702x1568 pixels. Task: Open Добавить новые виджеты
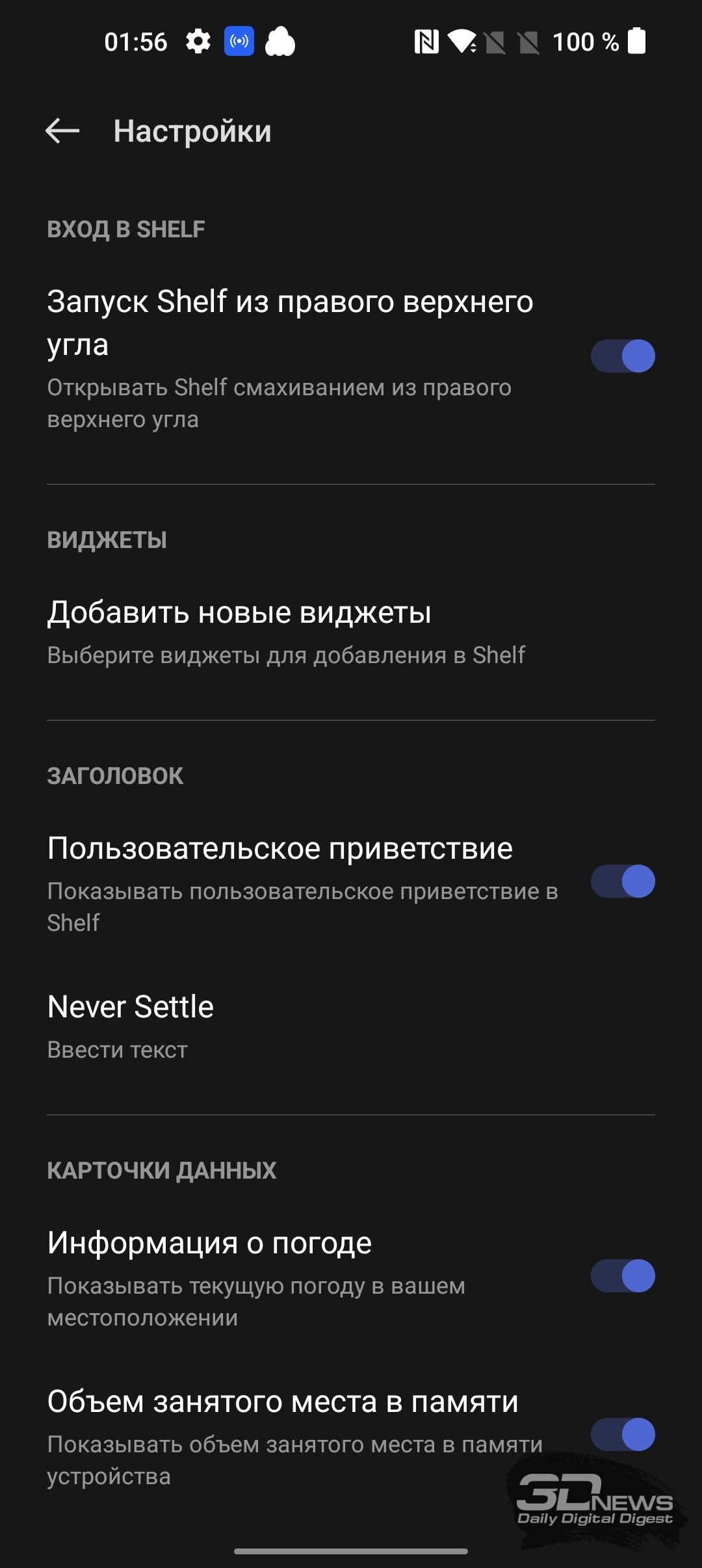[x=351, y=633]
